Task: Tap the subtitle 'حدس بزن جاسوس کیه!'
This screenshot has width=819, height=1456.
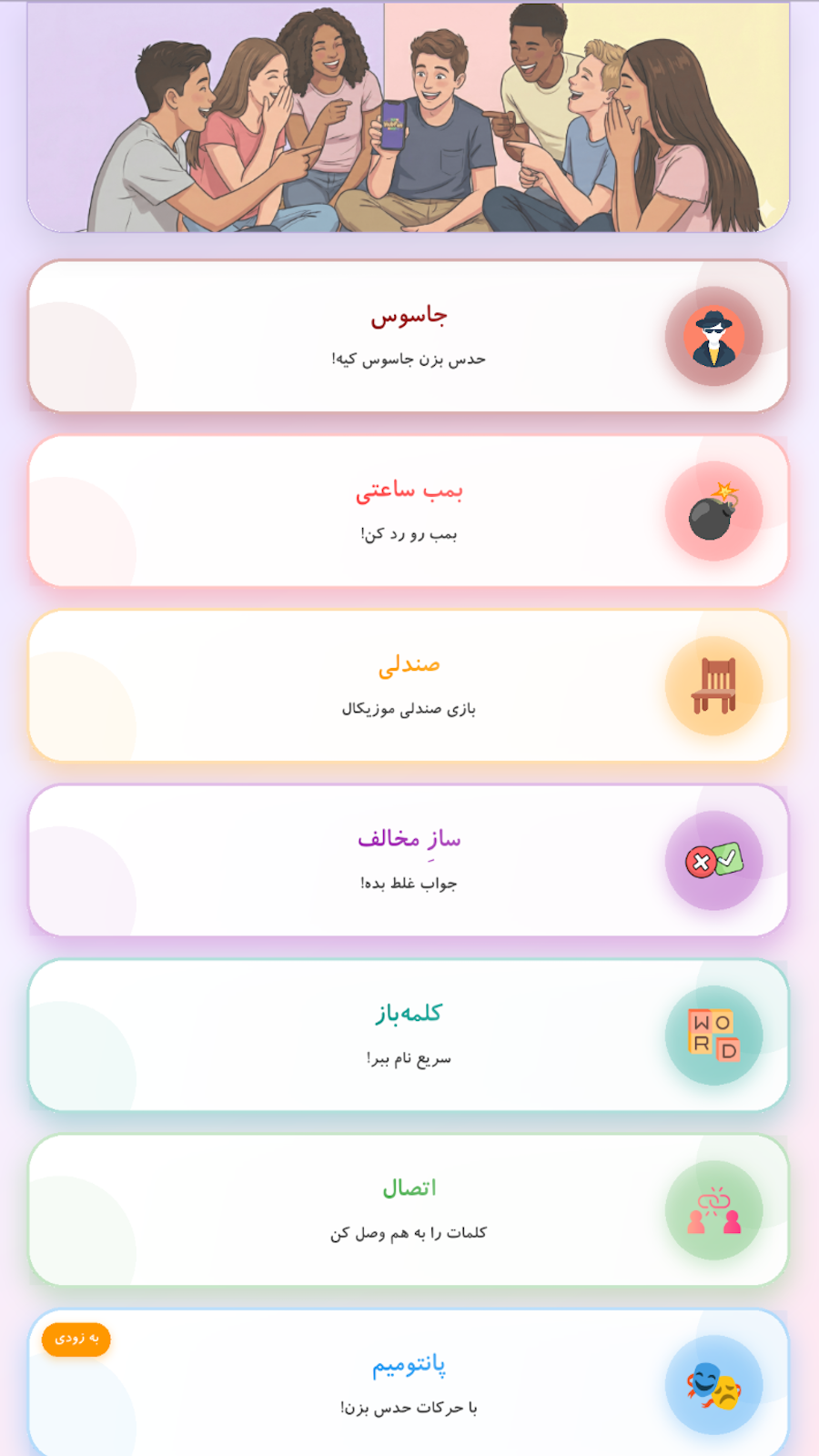Action: click(x=409, y=359)
